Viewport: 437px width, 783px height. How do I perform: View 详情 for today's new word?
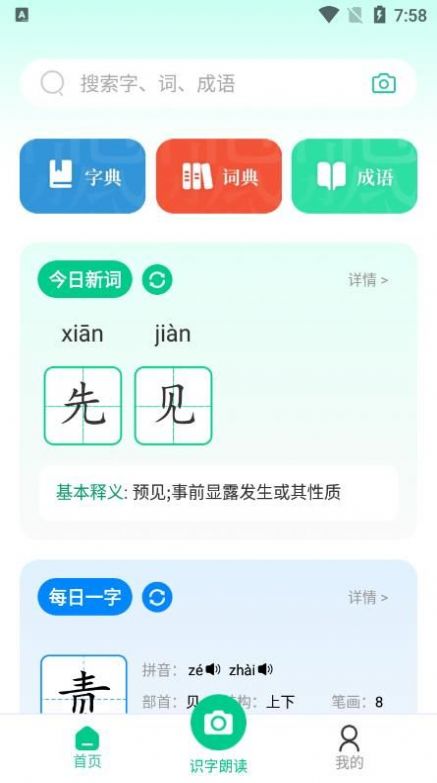pyautogui.click(x=368, y=280)
